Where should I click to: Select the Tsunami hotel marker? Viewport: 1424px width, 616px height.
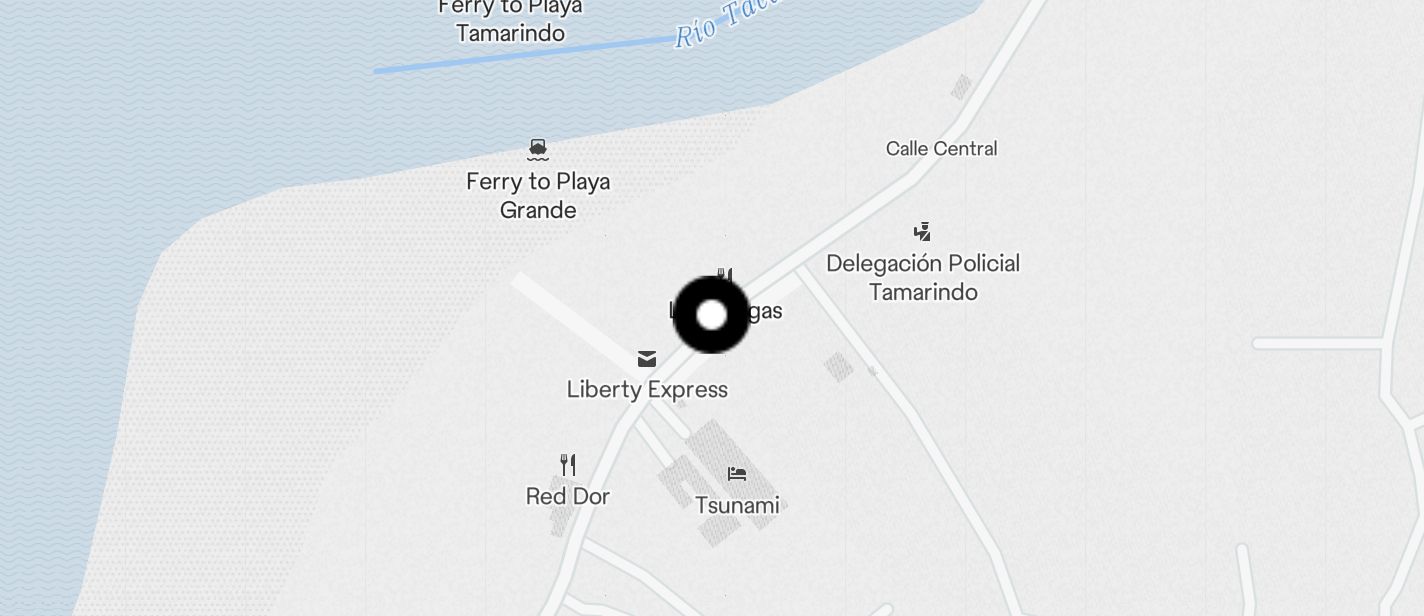[737, 474]
